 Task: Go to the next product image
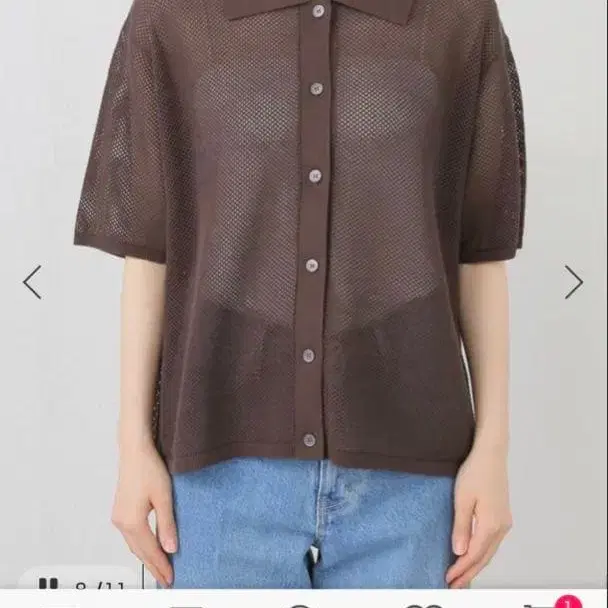[x=573, y=282]
